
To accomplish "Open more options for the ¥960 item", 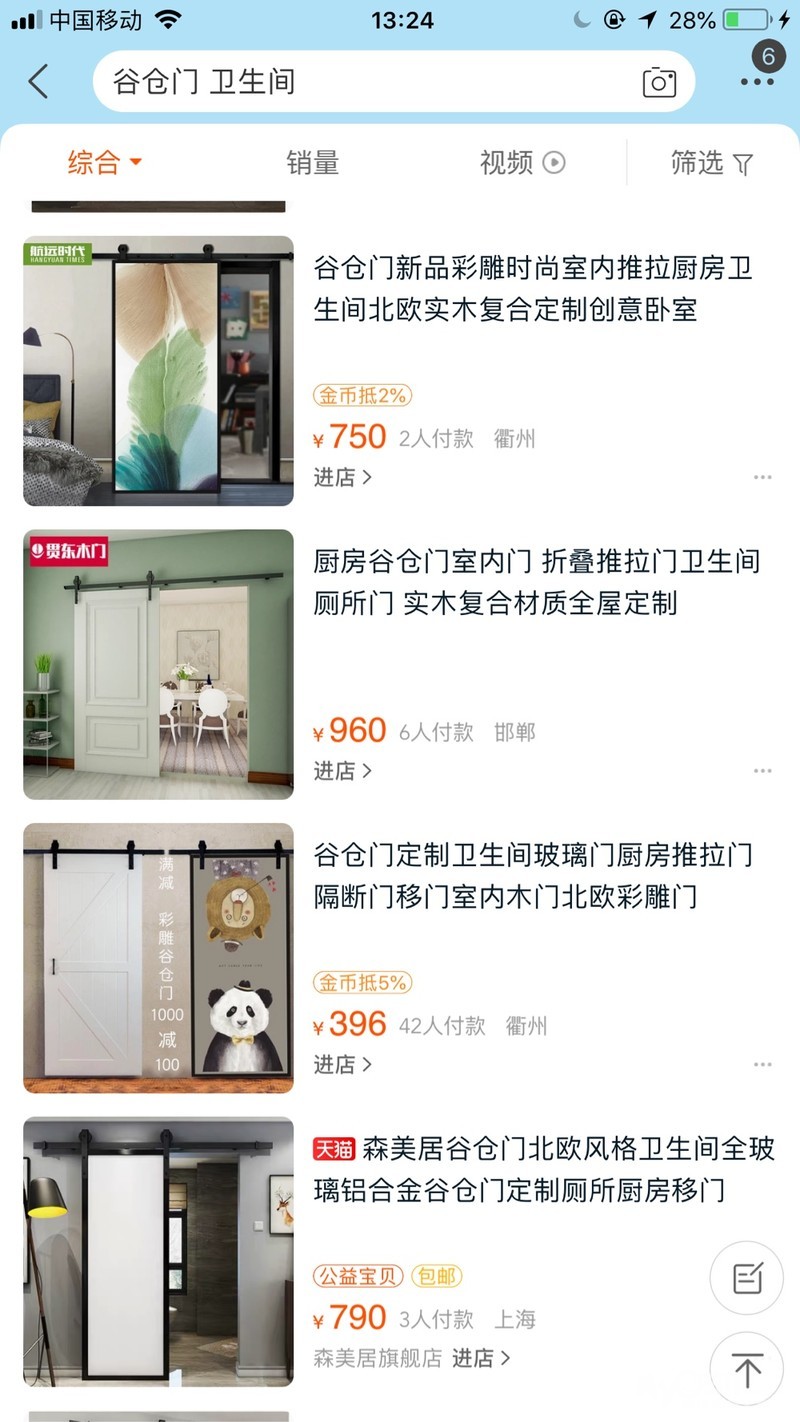I will (763, 771).
